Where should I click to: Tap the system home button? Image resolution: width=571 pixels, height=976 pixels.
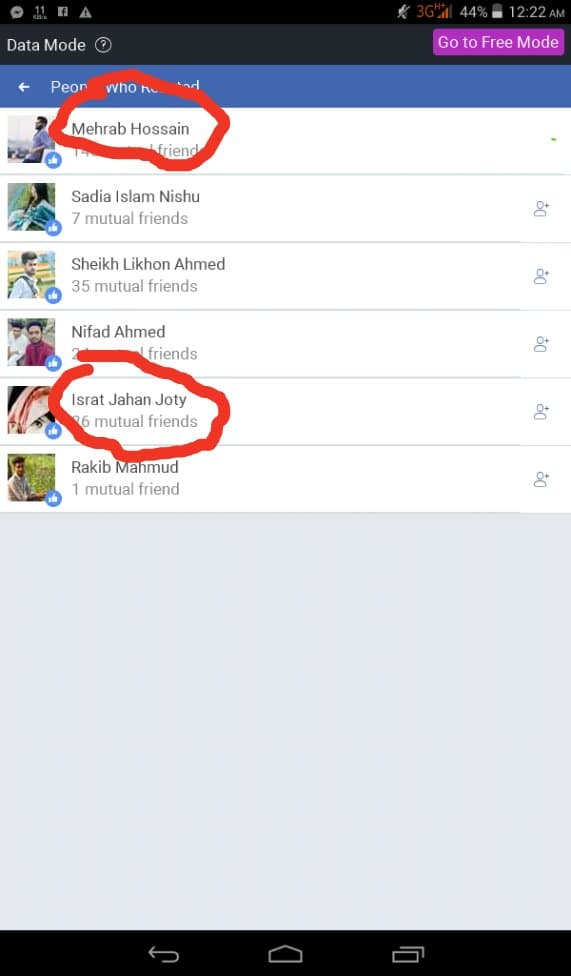(285, 954)
